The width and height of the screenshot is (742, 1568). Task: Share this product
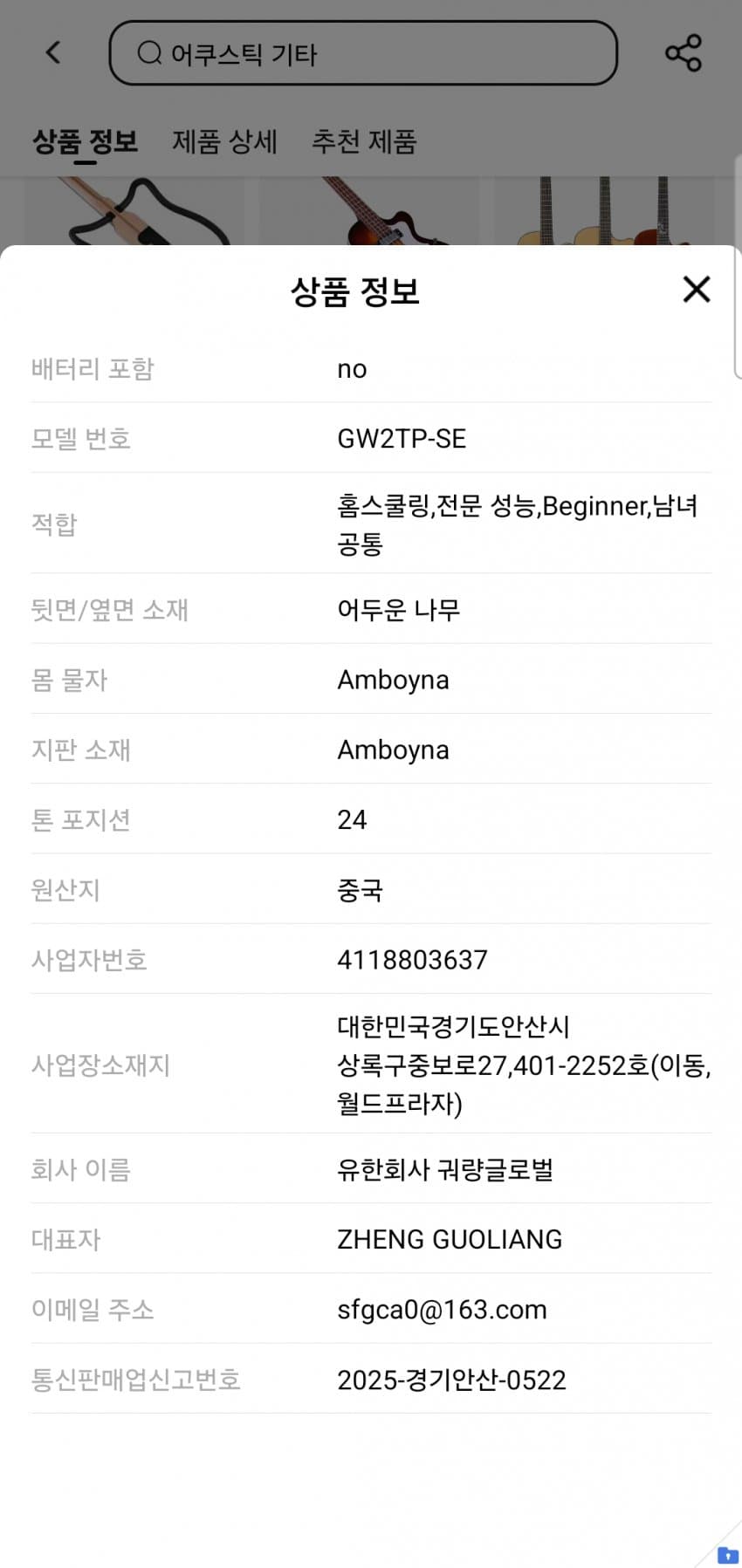pos(683,53)
